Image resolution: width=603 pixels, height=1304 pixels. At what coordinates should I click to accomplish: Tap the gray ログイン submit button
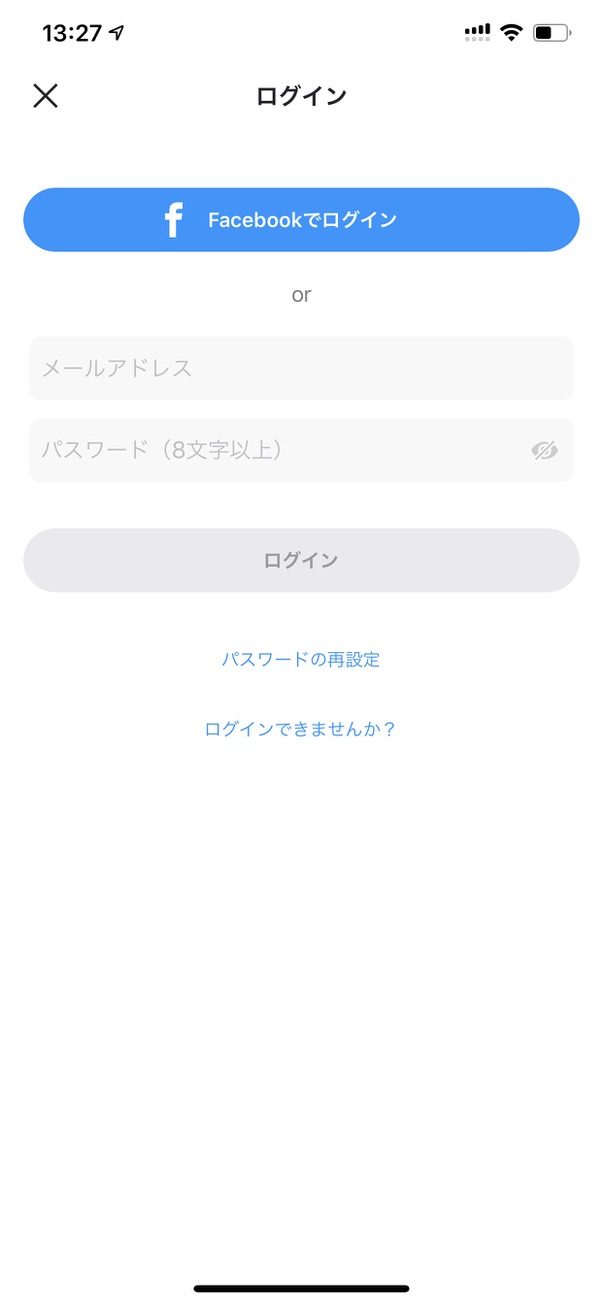[x=301, y=560]
